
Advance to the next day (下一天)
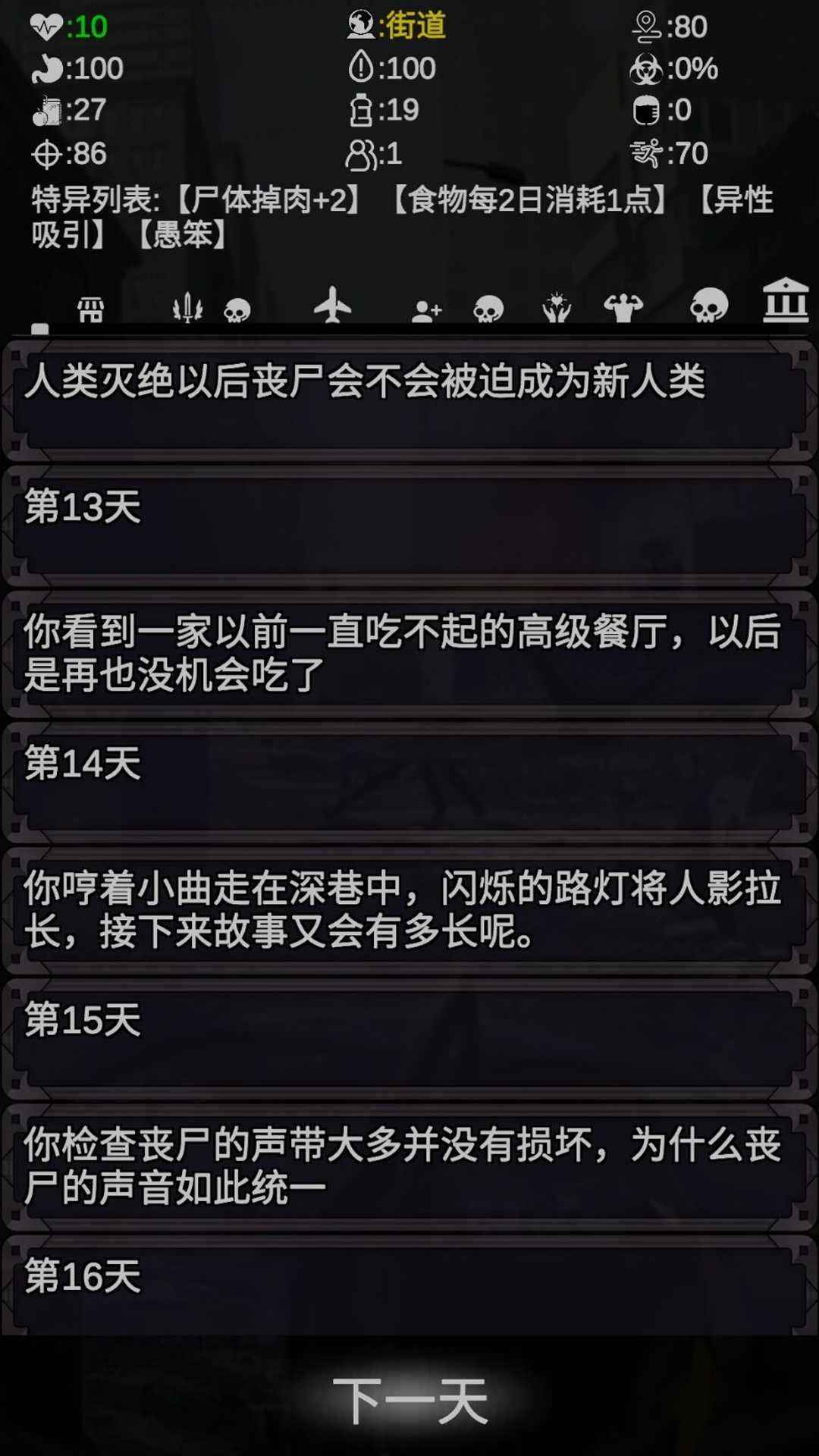click(x=410, y=1401)
